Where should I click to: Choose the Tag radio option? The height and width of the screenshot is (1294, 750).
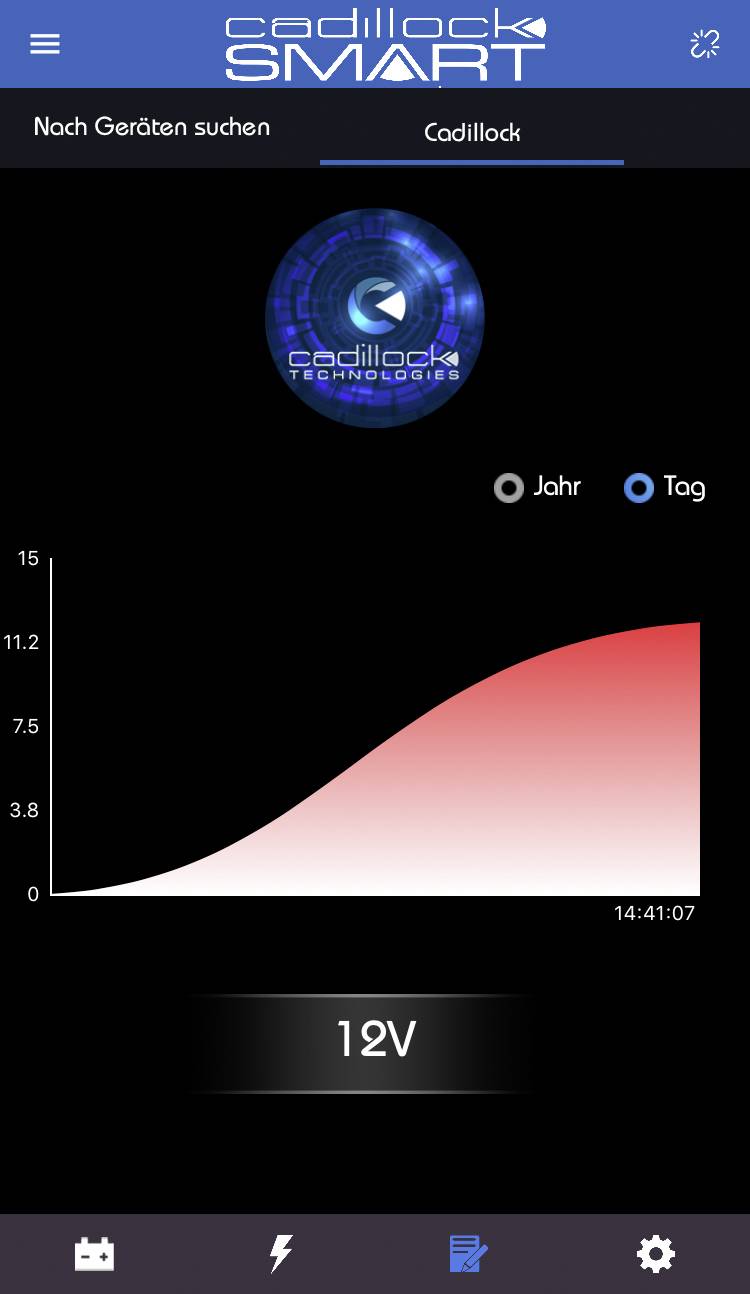point(639,488)
